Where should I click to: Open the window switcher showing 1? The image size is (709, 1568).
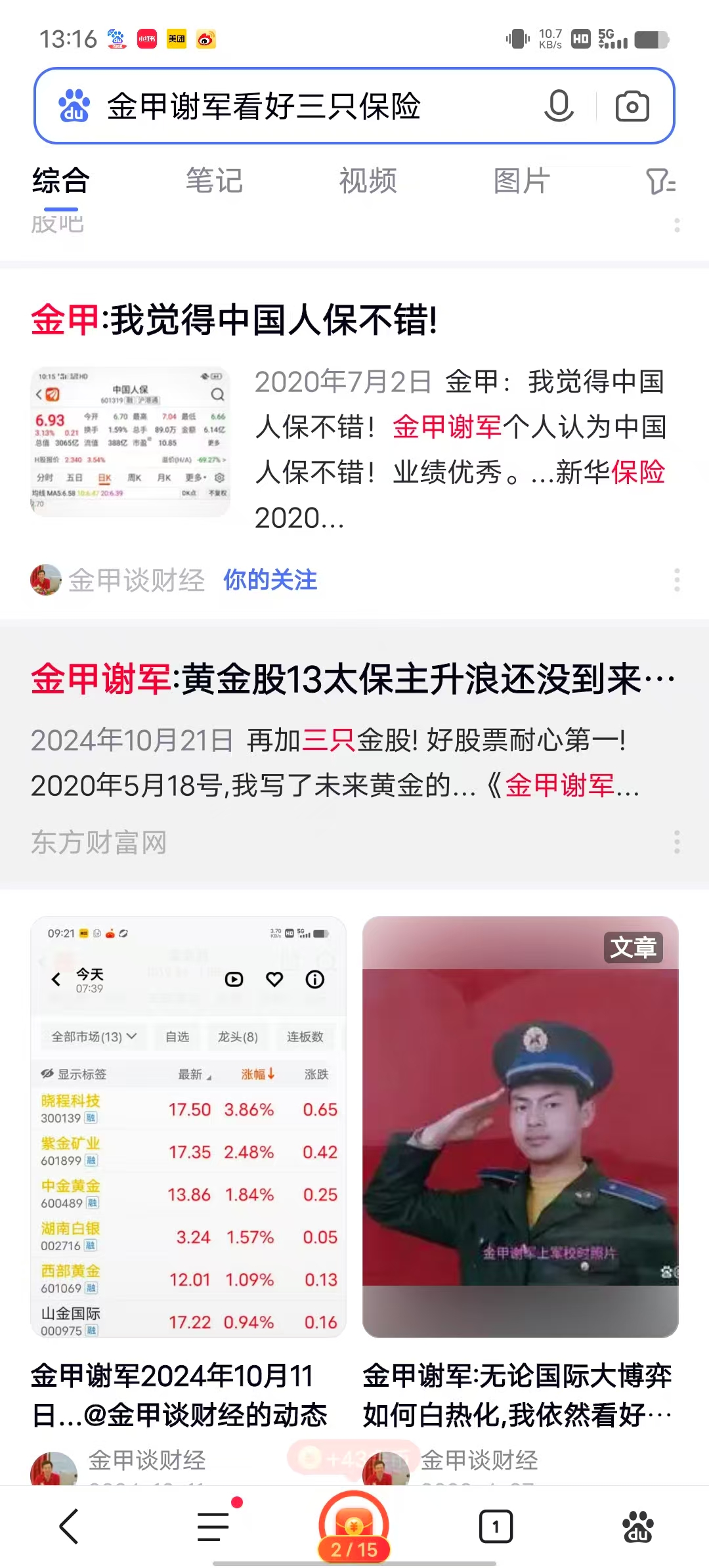[x=496, y=1526]
